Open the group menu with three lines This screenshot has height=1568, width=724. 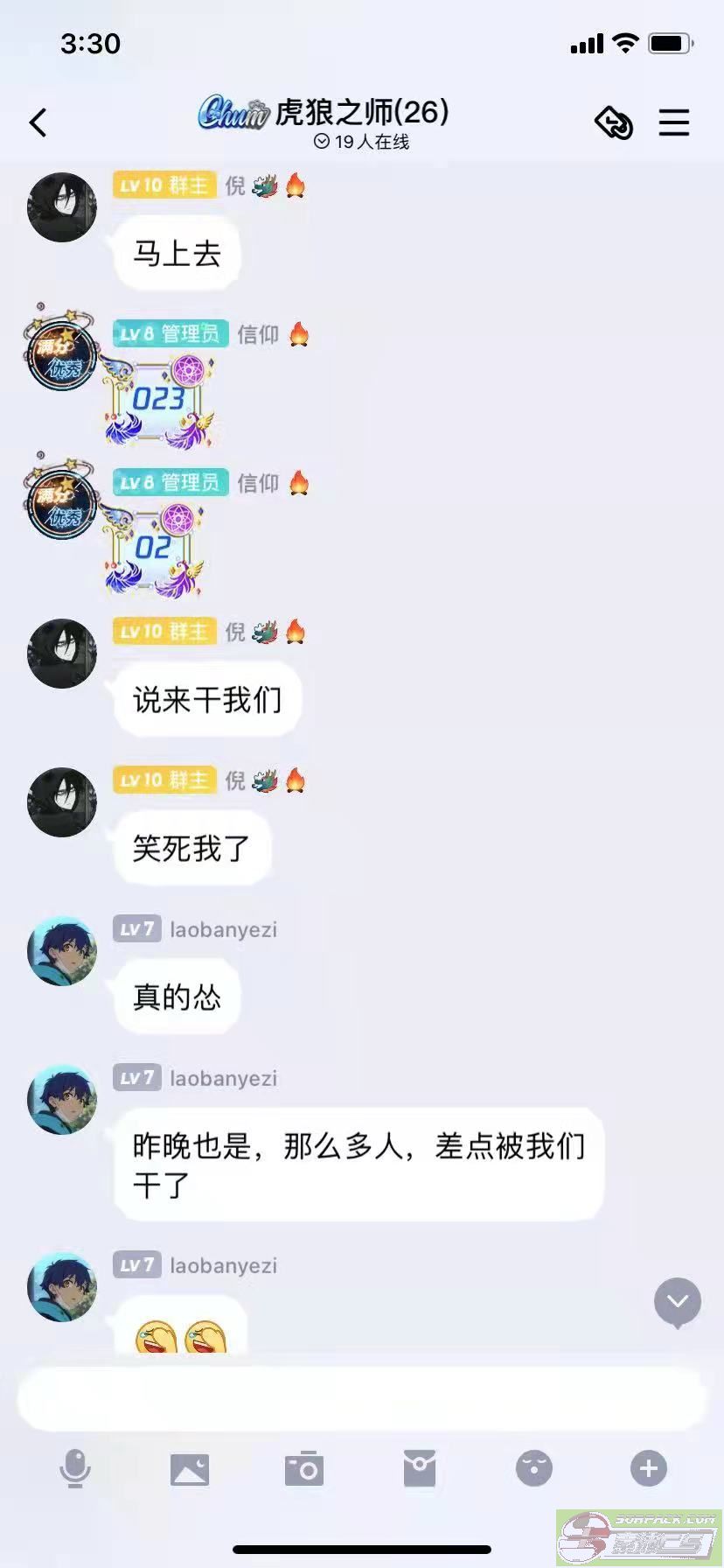coord(673,122)
